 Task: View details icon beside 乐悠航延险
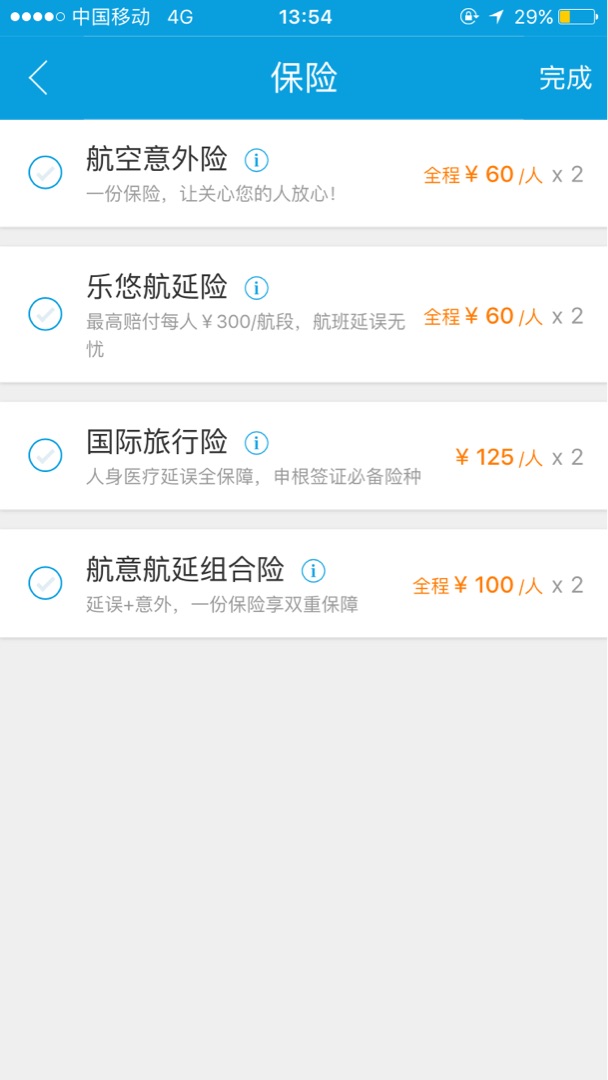pyautogui.click(x=256, y=288)
